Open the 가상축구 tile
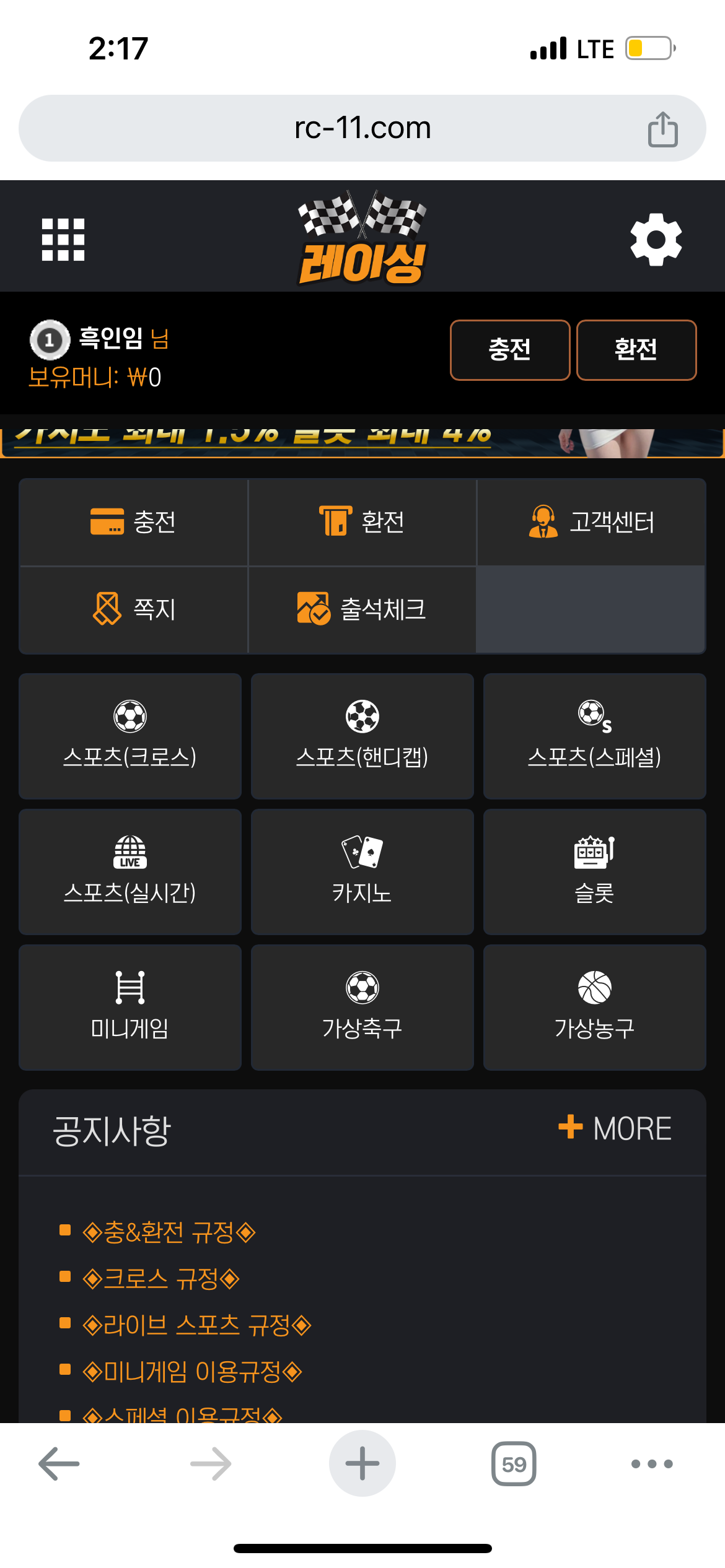This screenshot has height=1568, width=725. pyautogui.click(x=362, y=1007)
